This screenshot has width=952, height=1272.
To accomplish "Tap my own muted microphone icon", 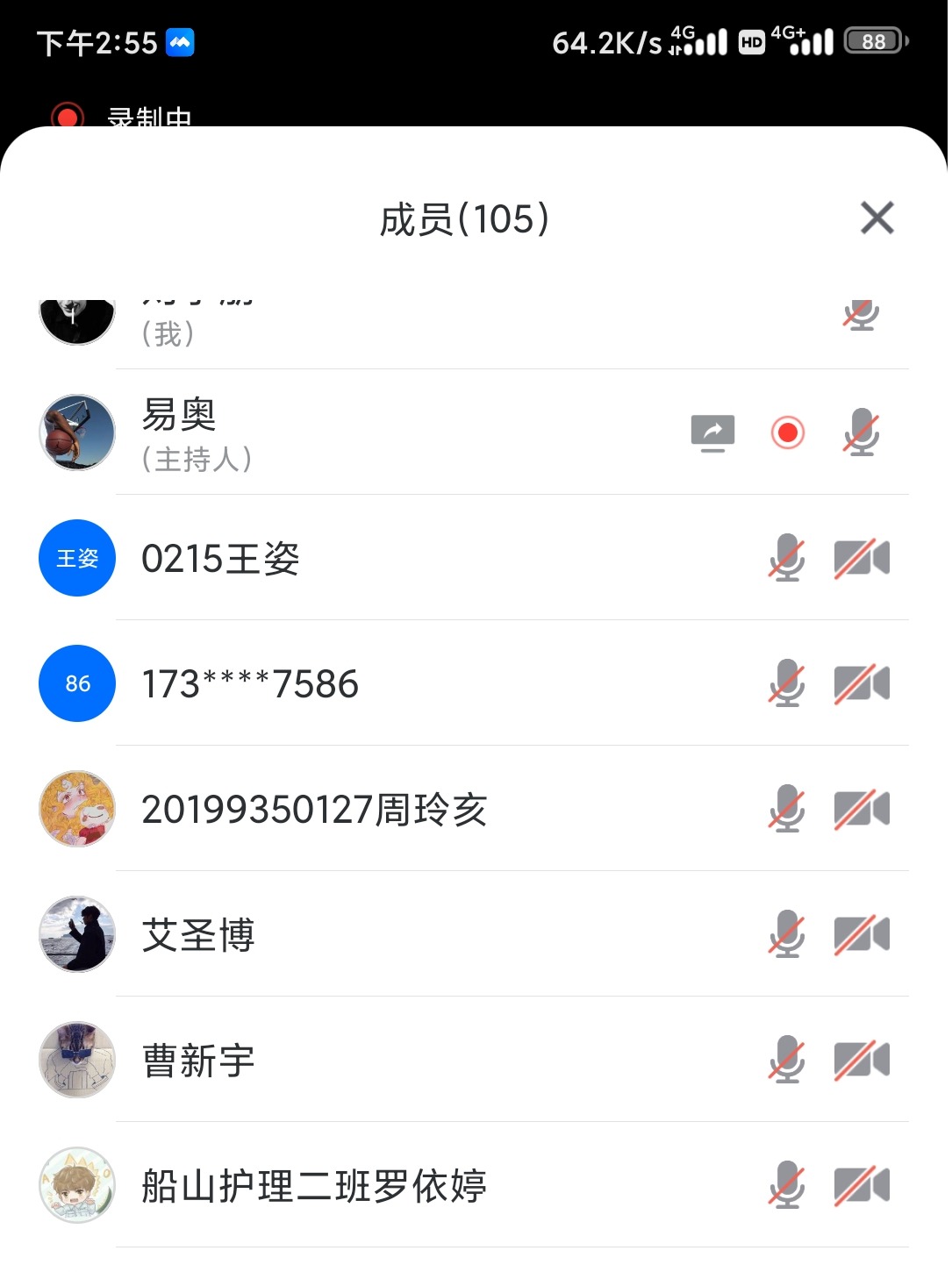I will pos(861,316).
